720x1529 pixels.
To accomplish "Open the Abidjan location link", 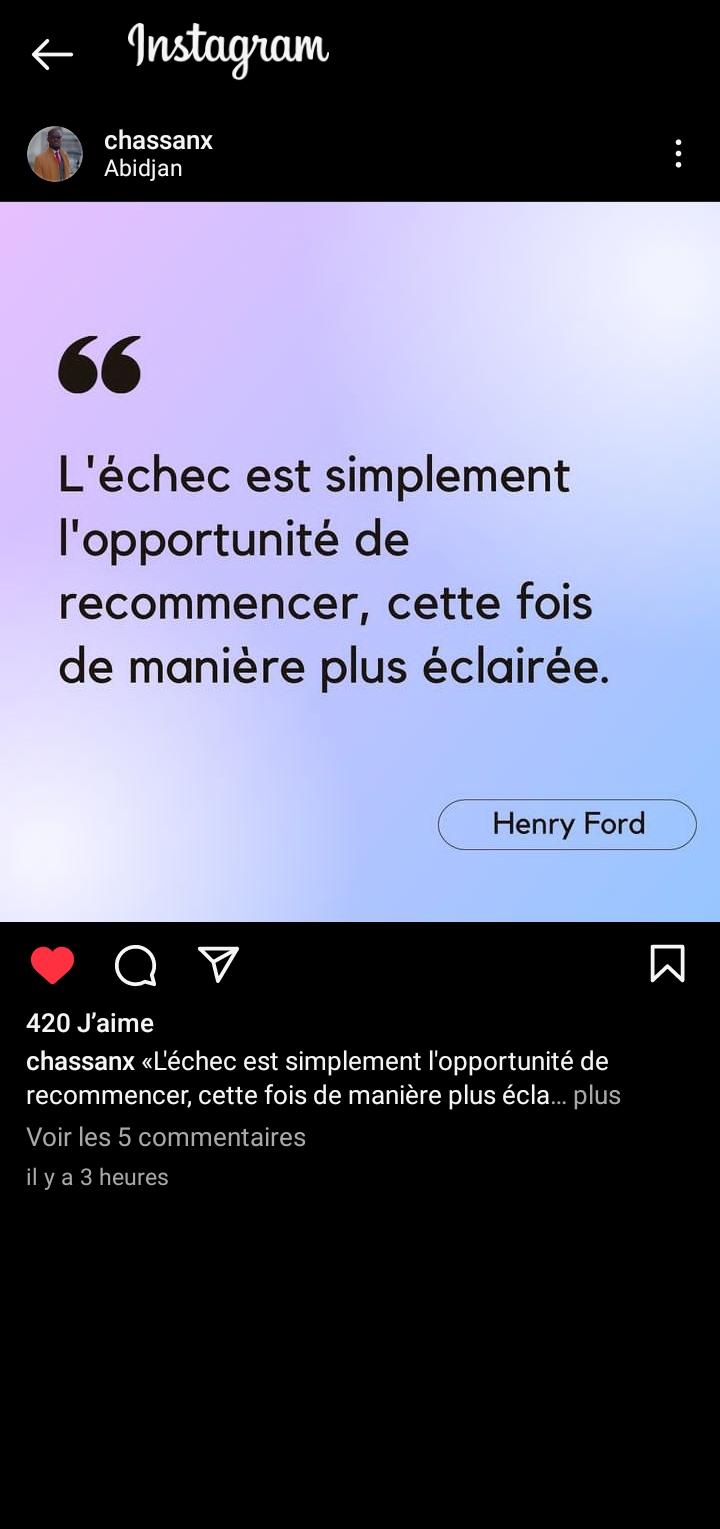I will pos(143,168).
